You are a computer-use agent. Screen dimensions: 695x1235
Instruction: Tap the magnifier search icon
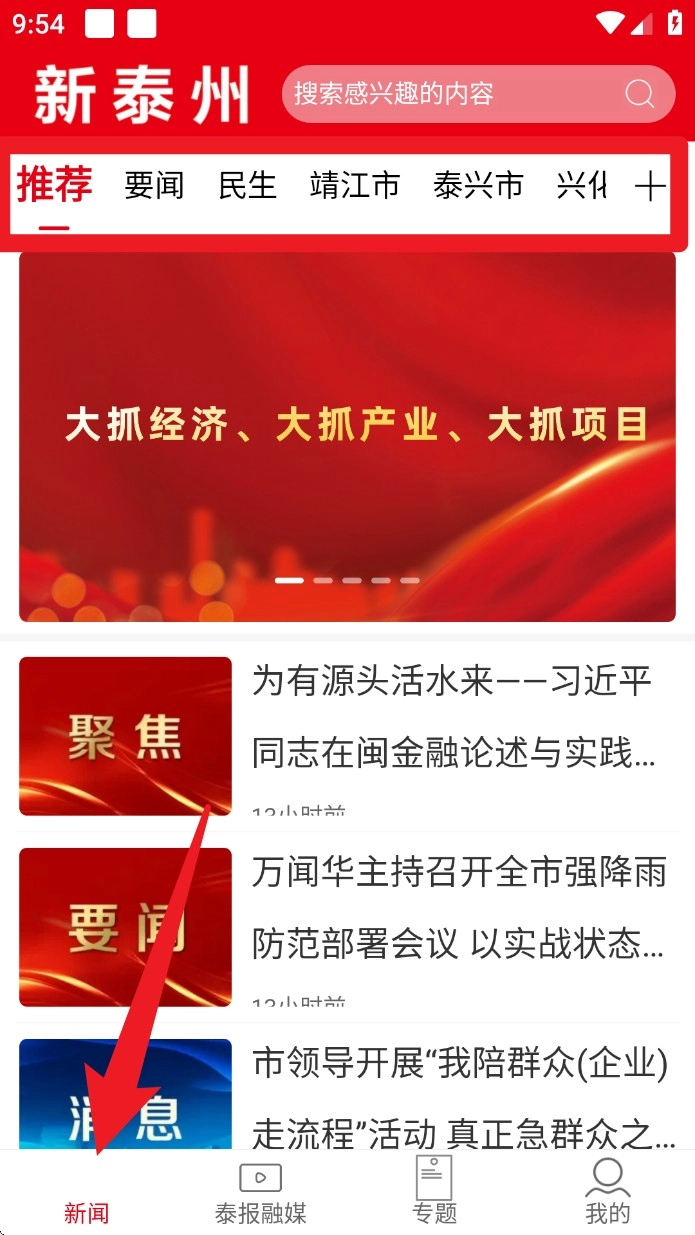point(640,94)
